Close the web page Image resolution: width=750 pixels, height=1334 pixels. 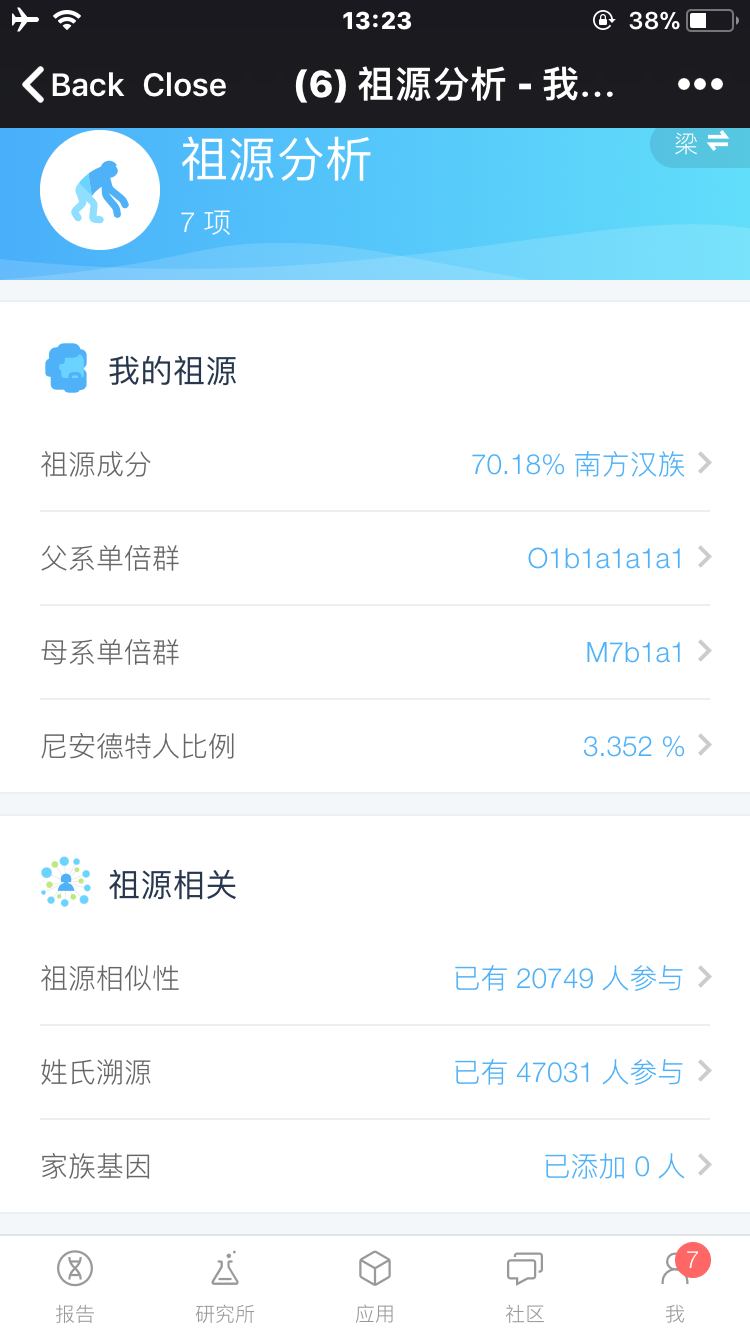click(x=184, y=85)
